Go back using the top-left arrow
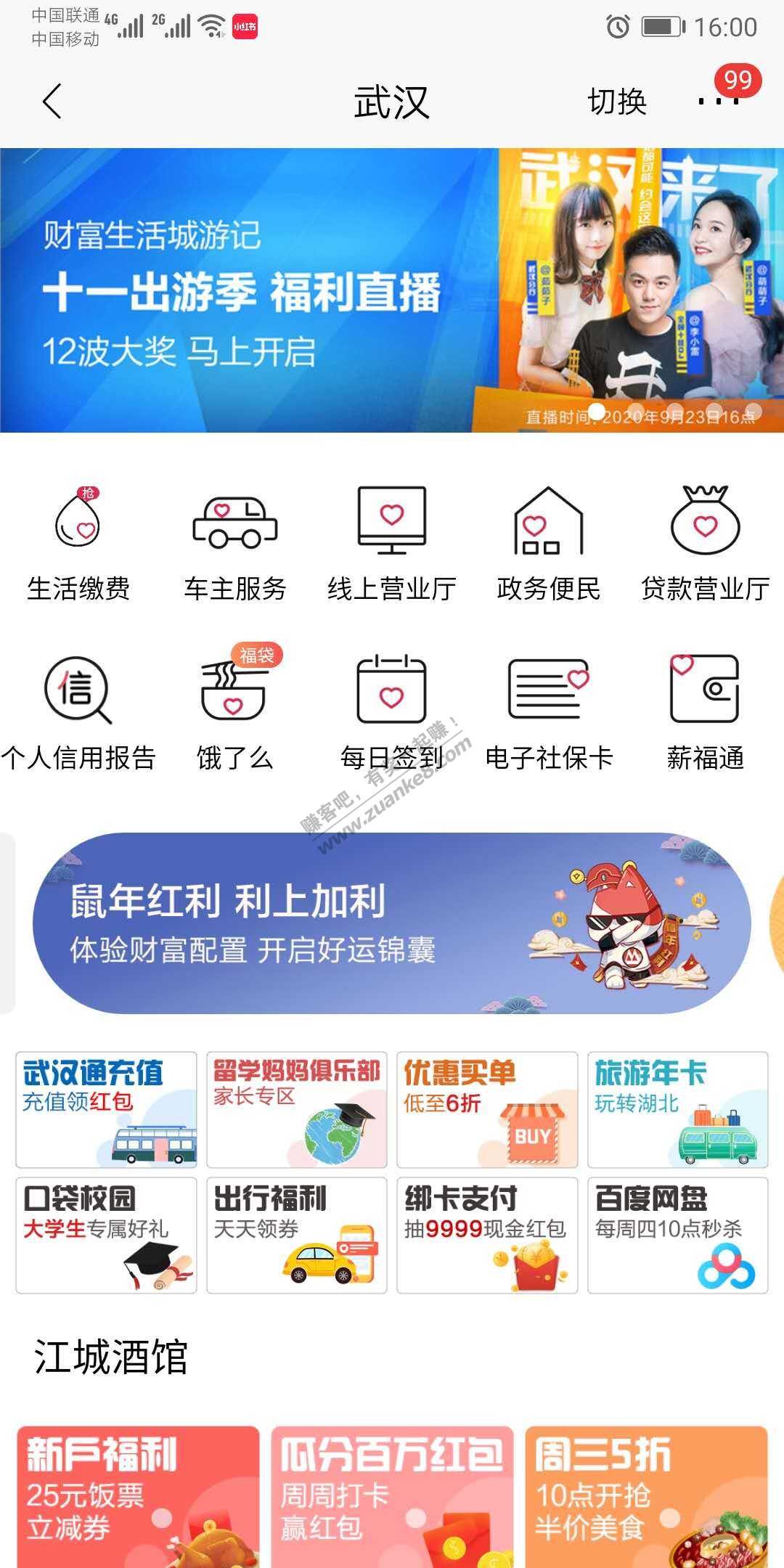The image size is (784, 1568). click(x=52, y=102)
